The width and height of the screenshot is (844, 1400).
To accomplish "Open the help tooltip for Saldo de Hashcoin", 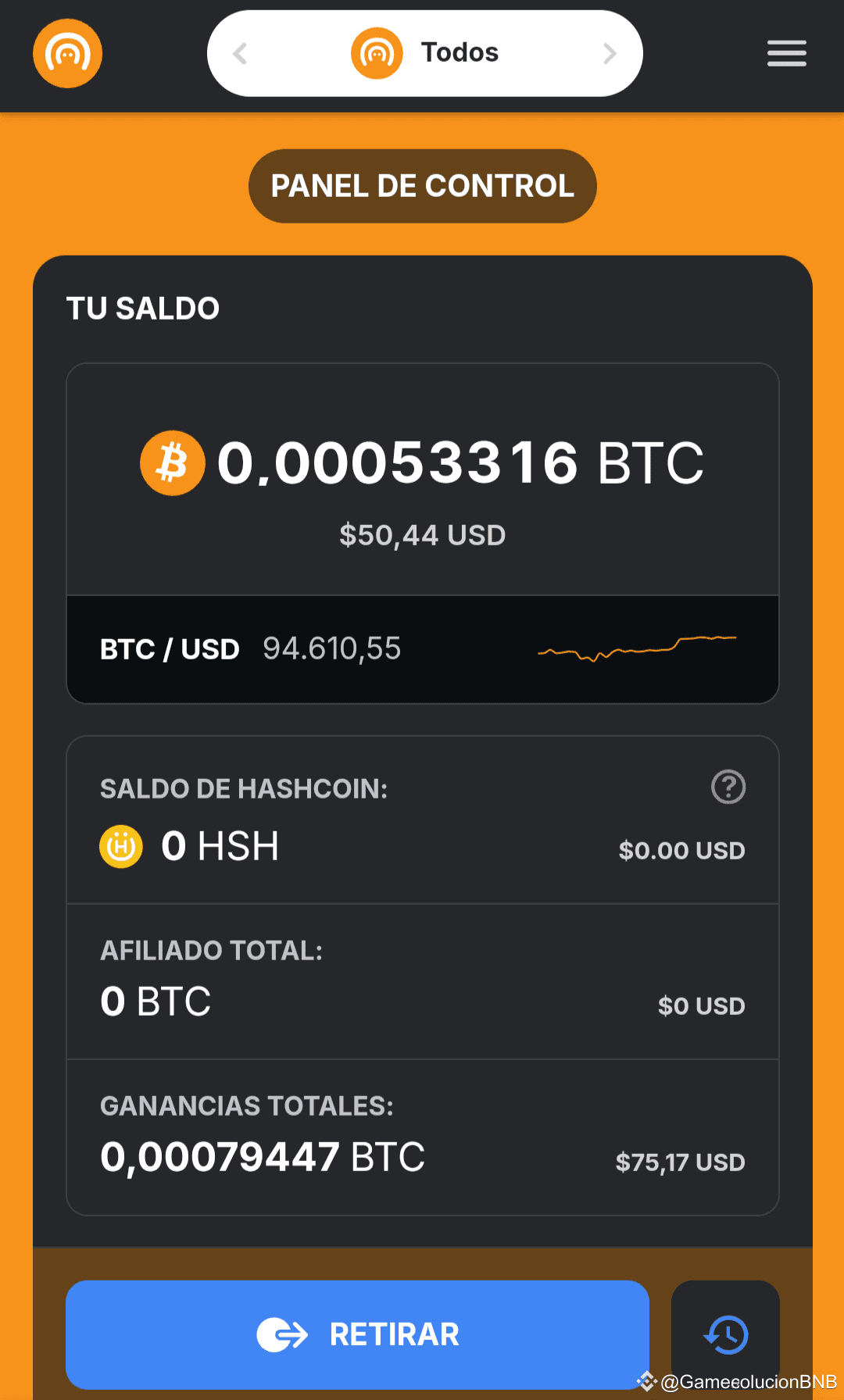I will [x=728, y=787].
